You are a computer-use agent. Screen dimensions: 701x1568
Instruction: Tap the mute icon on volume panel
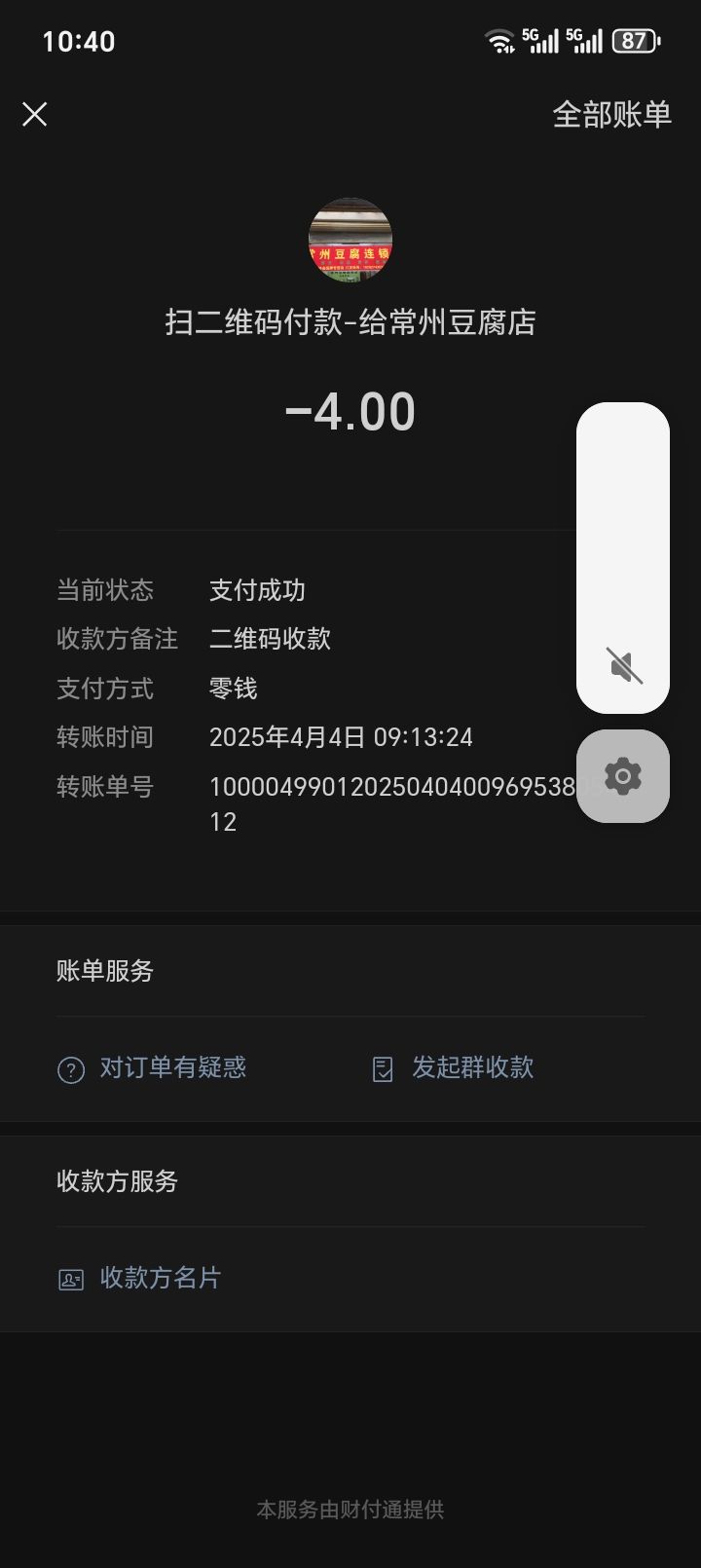pyautogui.click(x=623, y=666)
